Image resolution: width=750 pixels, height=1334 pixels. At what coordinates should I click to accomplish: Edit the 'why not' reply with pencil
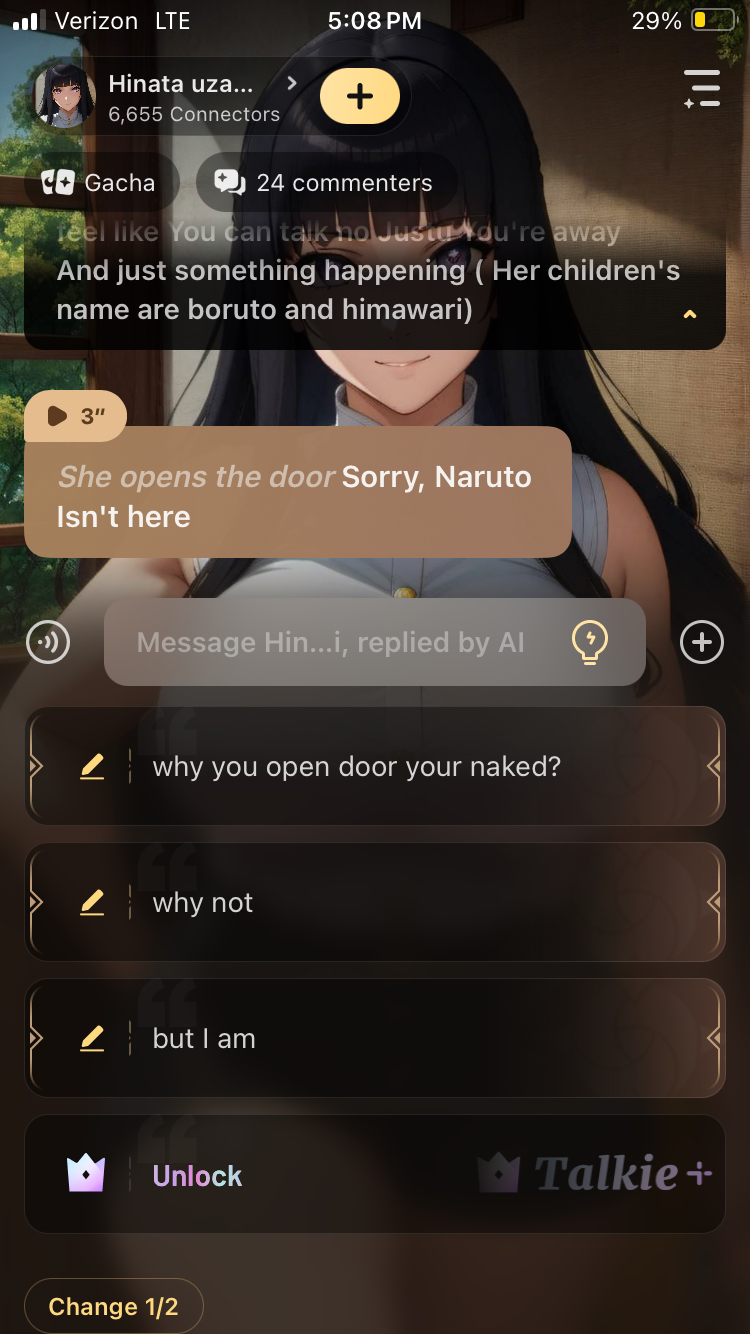[x=92, y=902]
